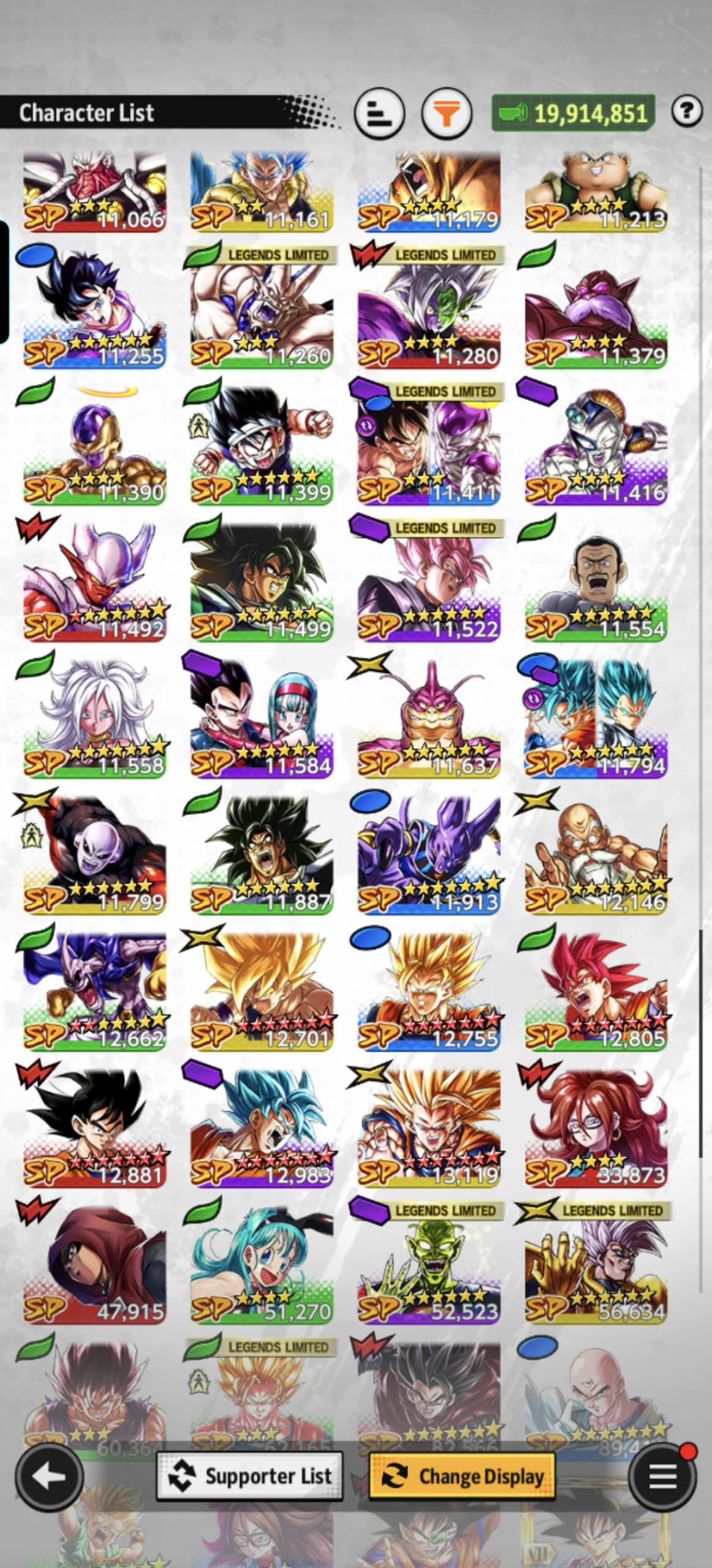Open the character tile showing 13,119
This screenshot has width=712, height=1568.
[429, 1126]
